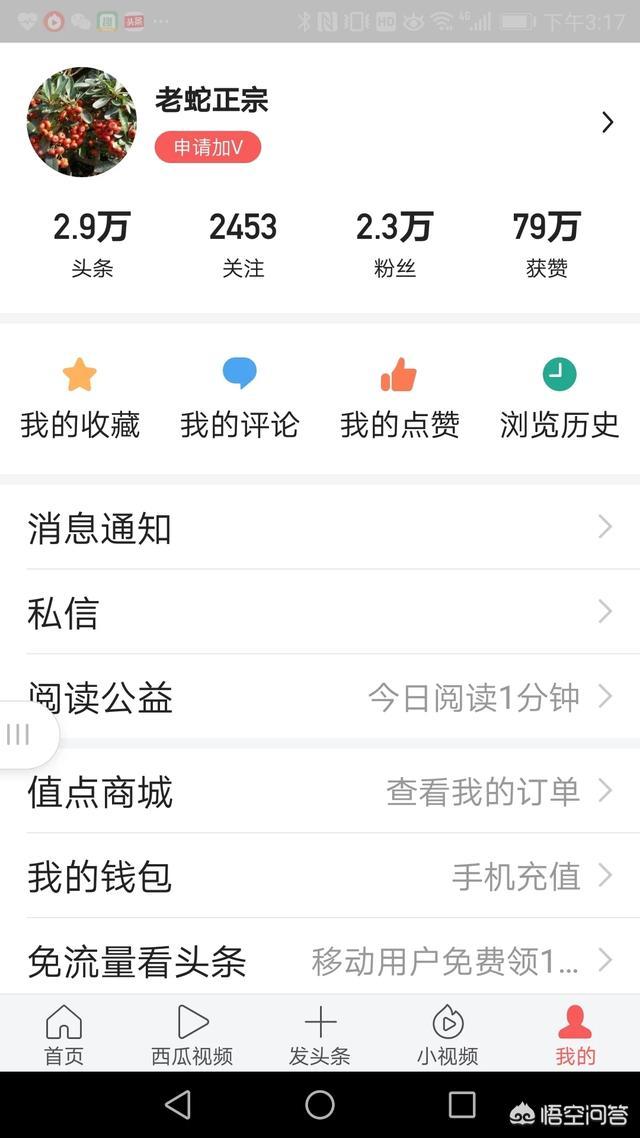Open 我的评论 comments
Screen dimensions: 640x1138
(x=240, y=398)
